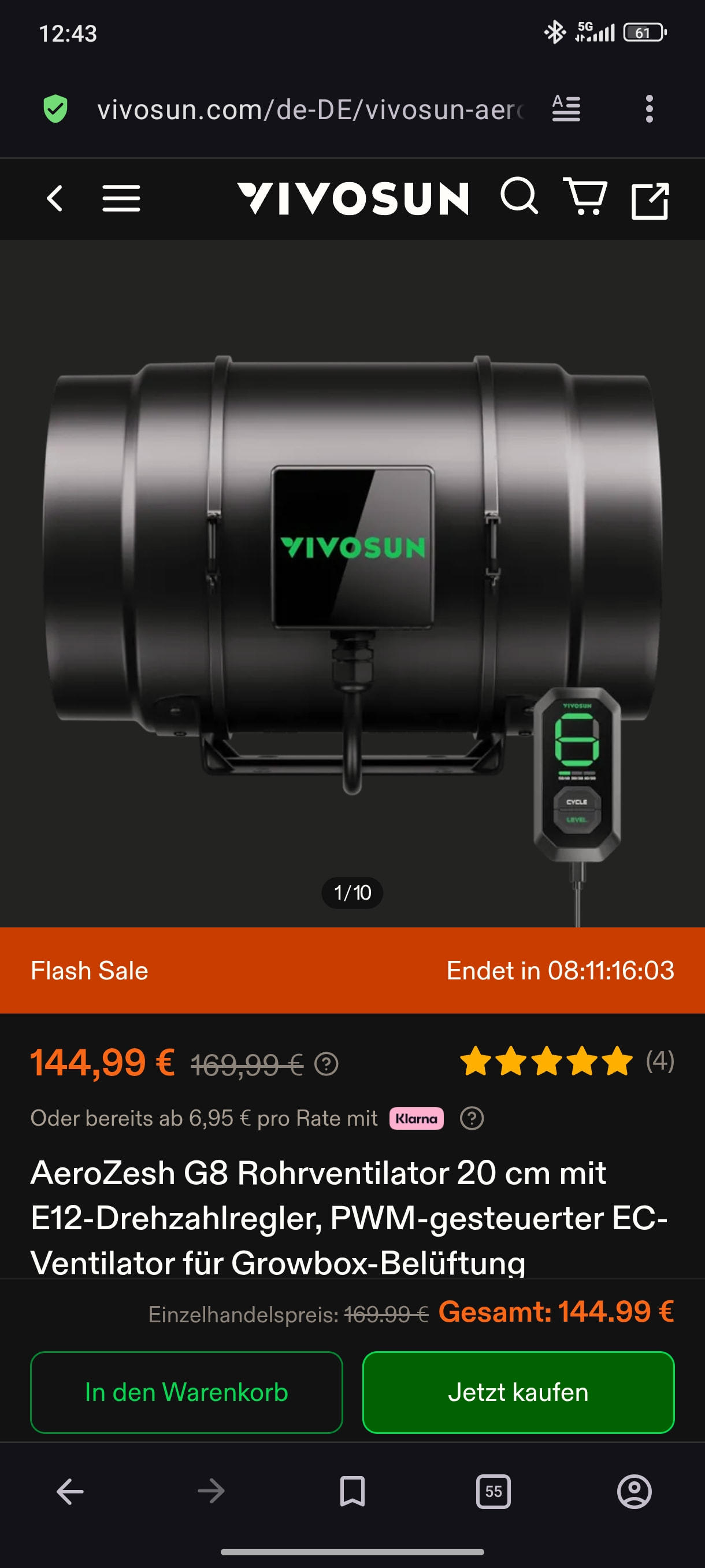The height and width of the screenshot is (1568, 705).
Task: Show info about the 169,99 € strikethrough price
Action: pos(326,1064)
